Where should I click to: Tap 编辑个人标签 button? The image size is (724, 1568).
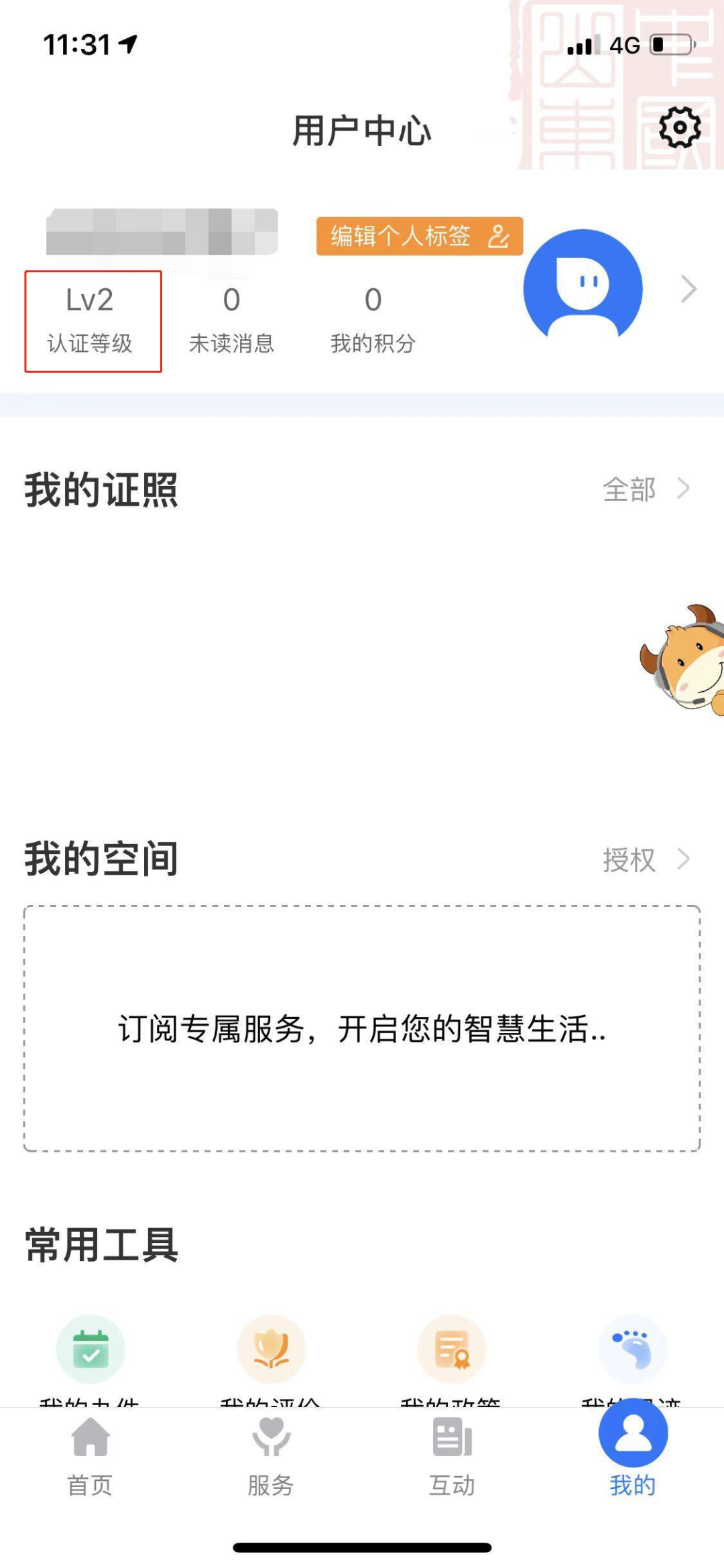(x=420, y=236)
